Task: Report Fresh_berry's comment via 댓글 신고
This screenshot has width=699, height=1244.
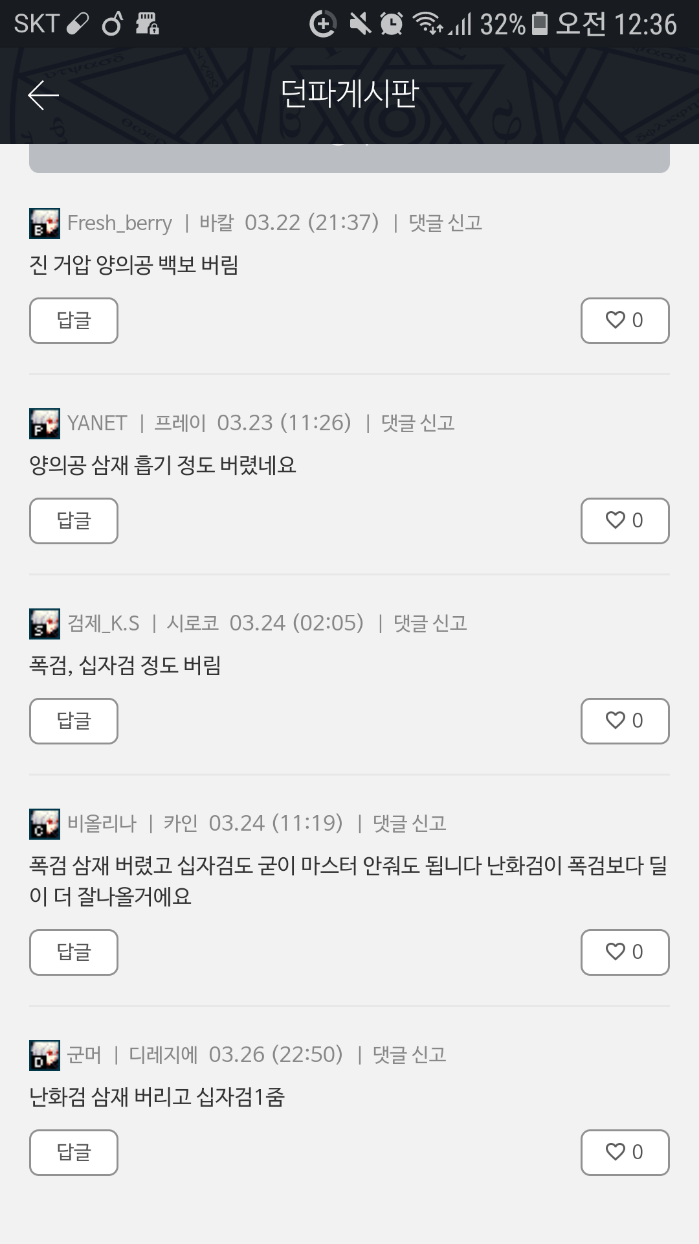Action: coord(445,223)
